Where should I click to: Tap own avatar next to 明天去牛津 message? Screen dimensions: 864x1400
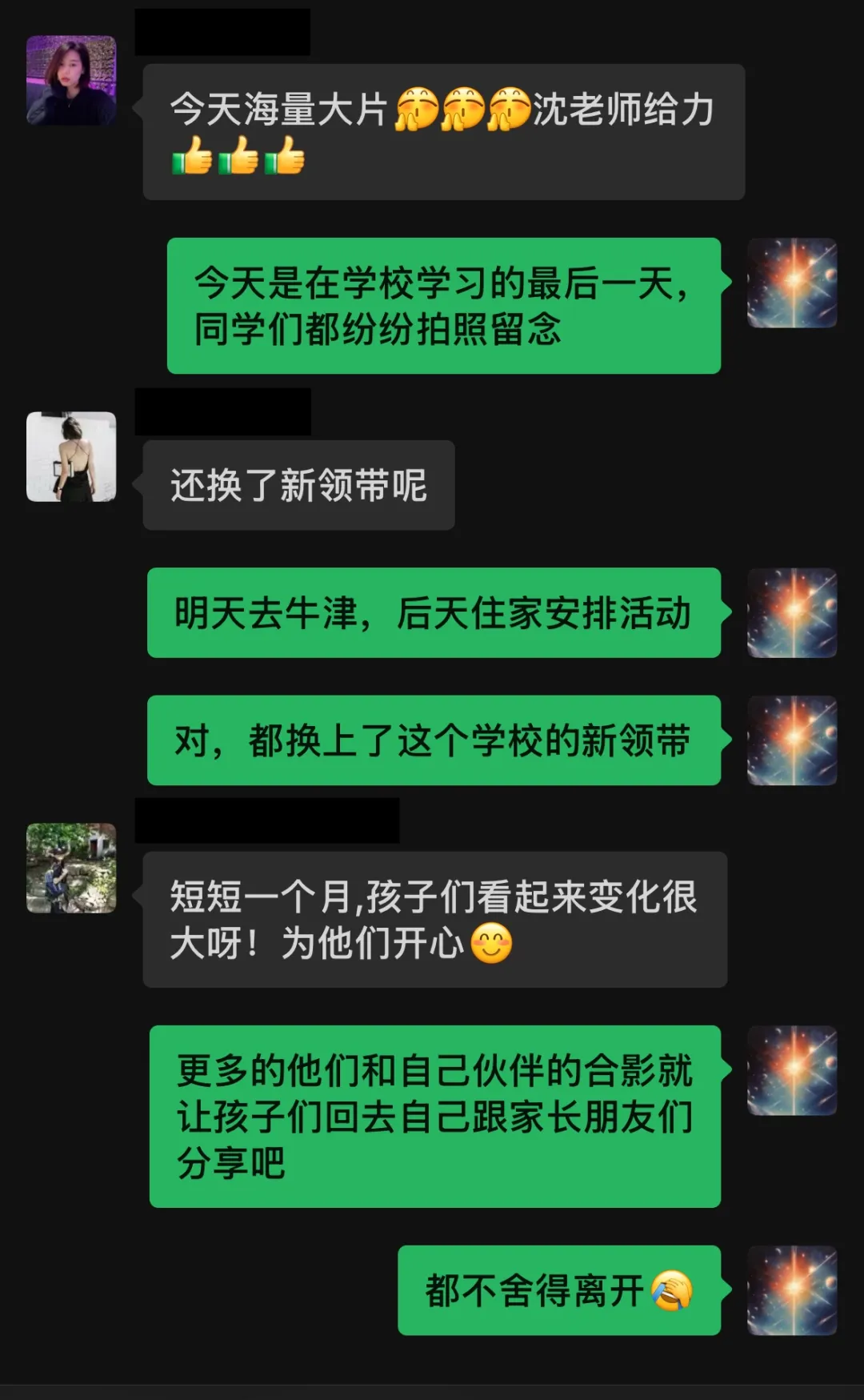tap(792, 613)
